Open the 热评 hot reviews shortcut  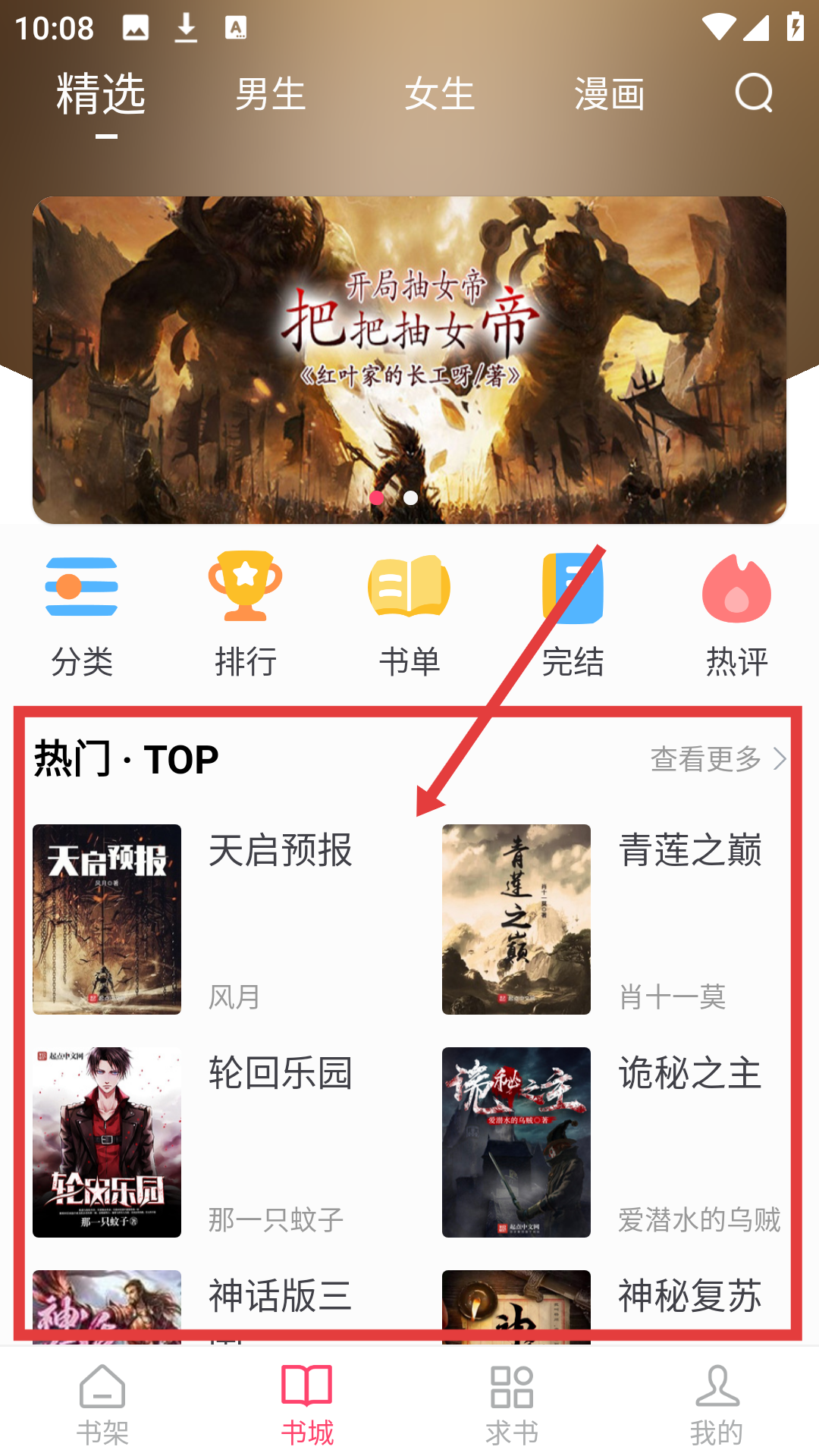[736, 614]
